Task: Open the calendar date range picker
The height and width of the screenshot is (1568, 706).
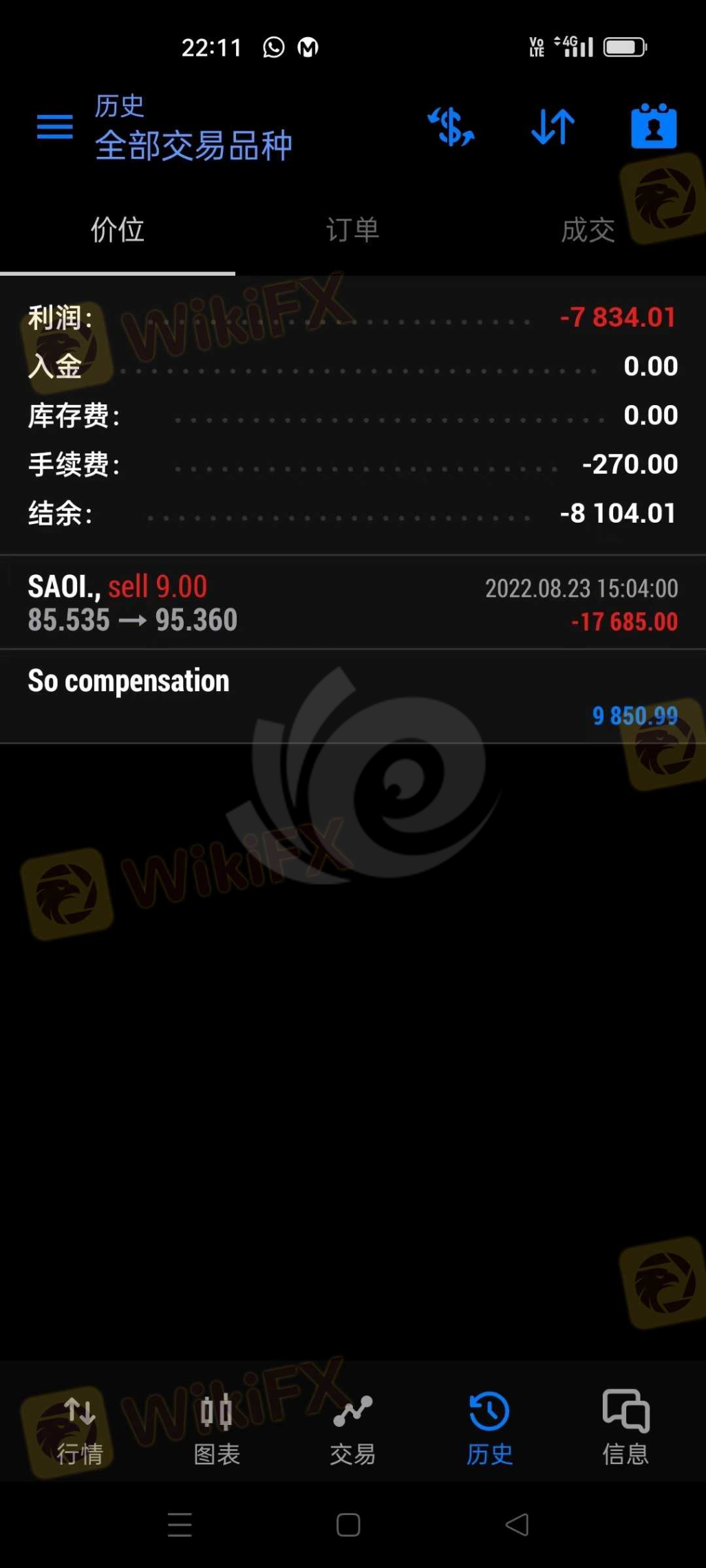Action: 653,127
